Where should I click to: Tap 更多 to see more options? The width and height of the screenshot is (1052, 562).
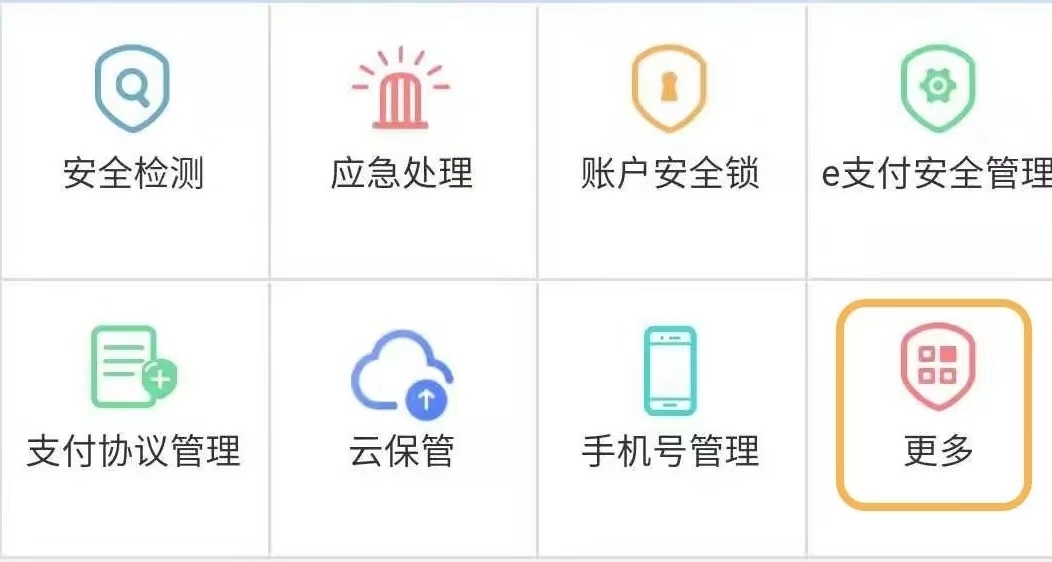(x=936, y=405)
